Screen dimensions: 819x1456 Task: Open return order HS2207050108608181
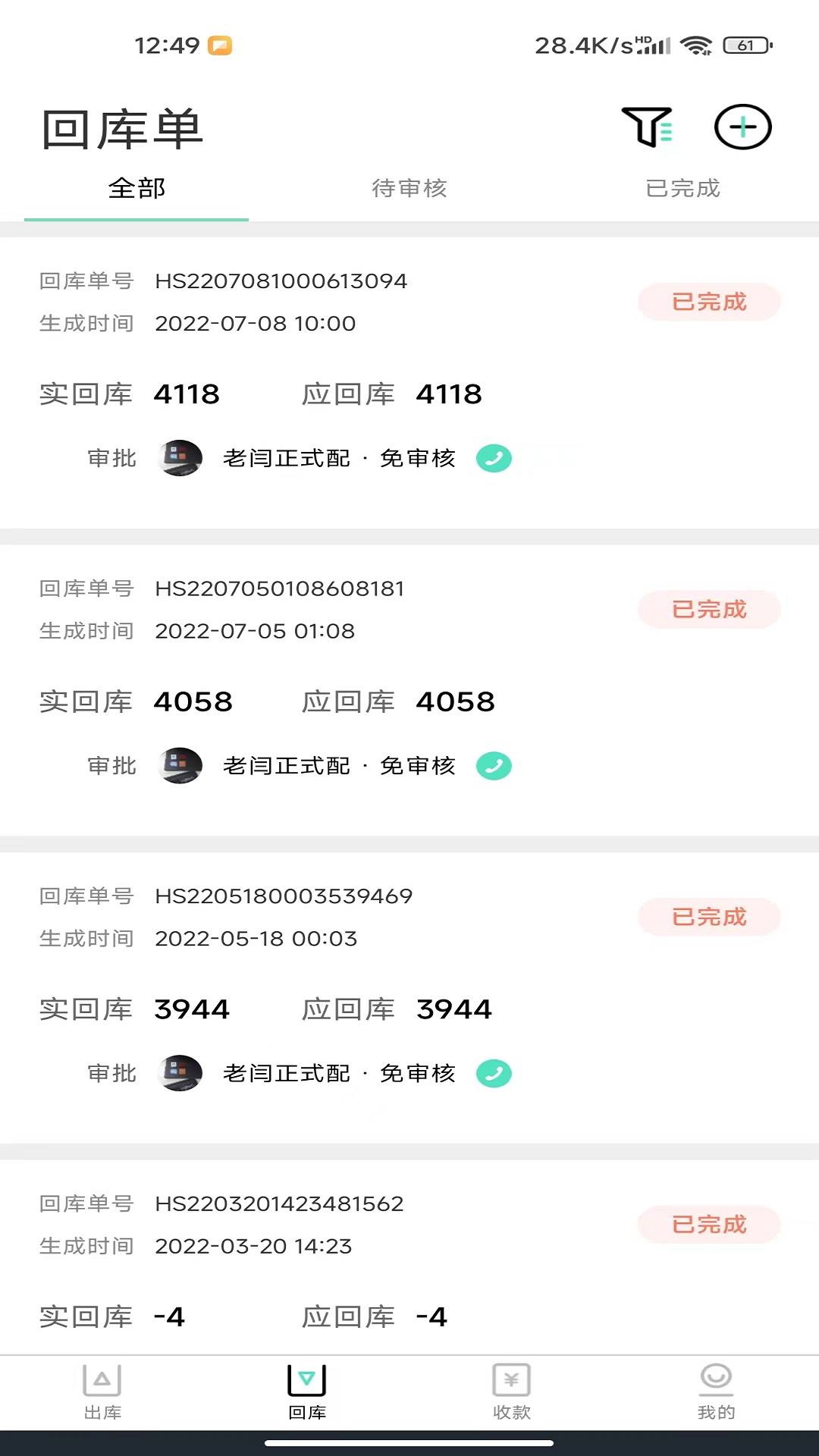coord(279,589)
